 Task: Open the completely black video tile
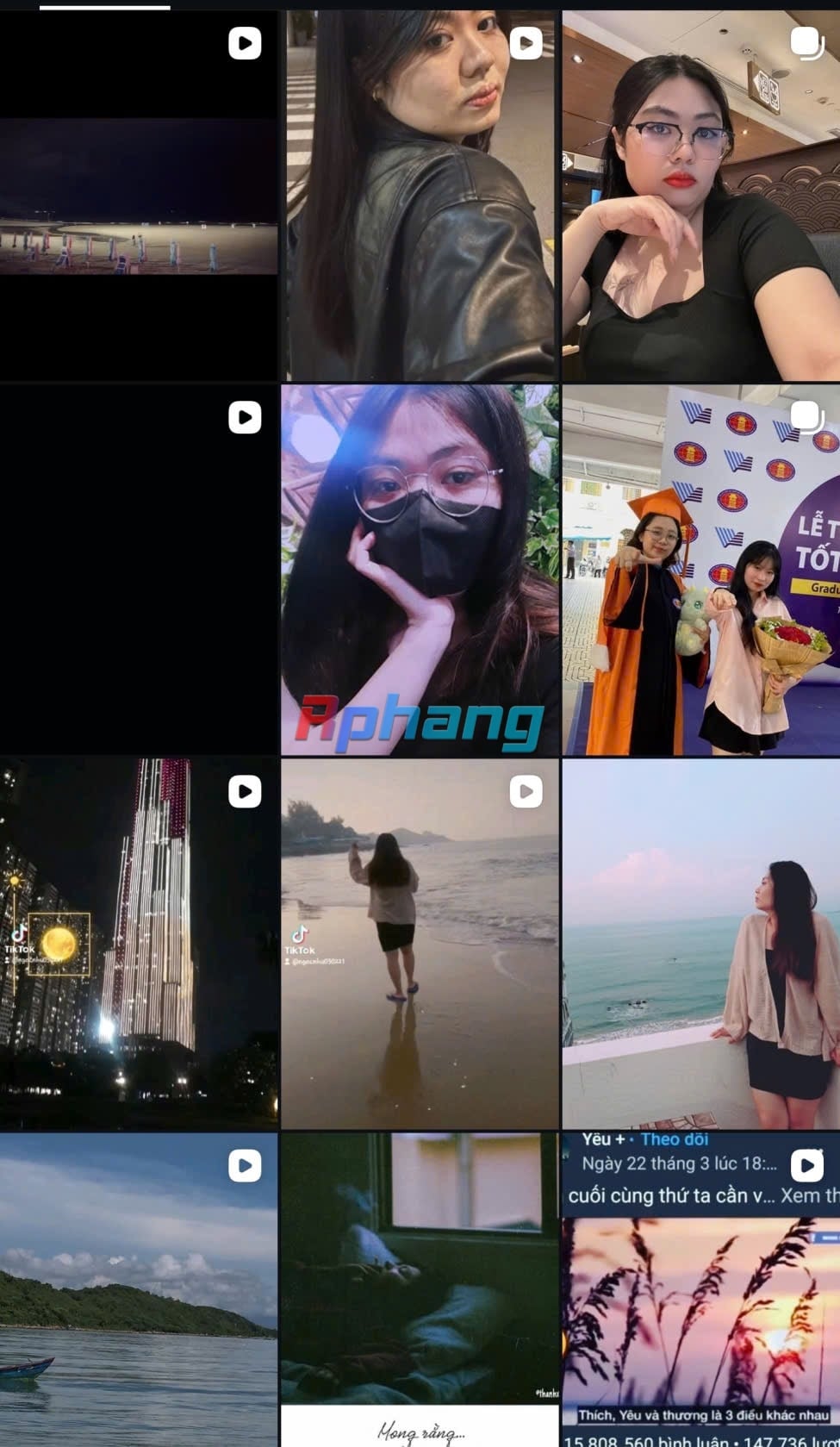coord(139,570)
